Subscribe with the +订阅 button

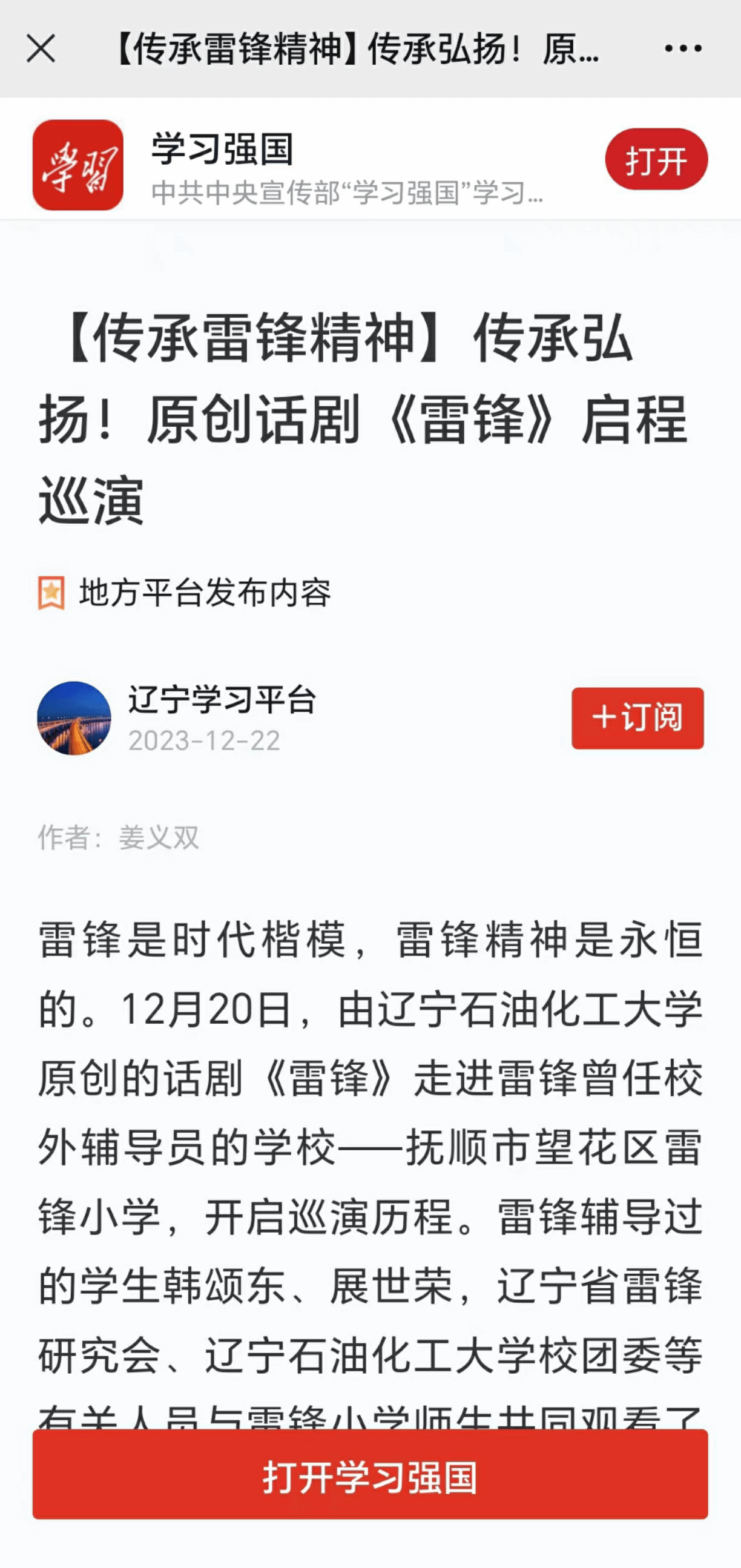click(x=637, y=718)
